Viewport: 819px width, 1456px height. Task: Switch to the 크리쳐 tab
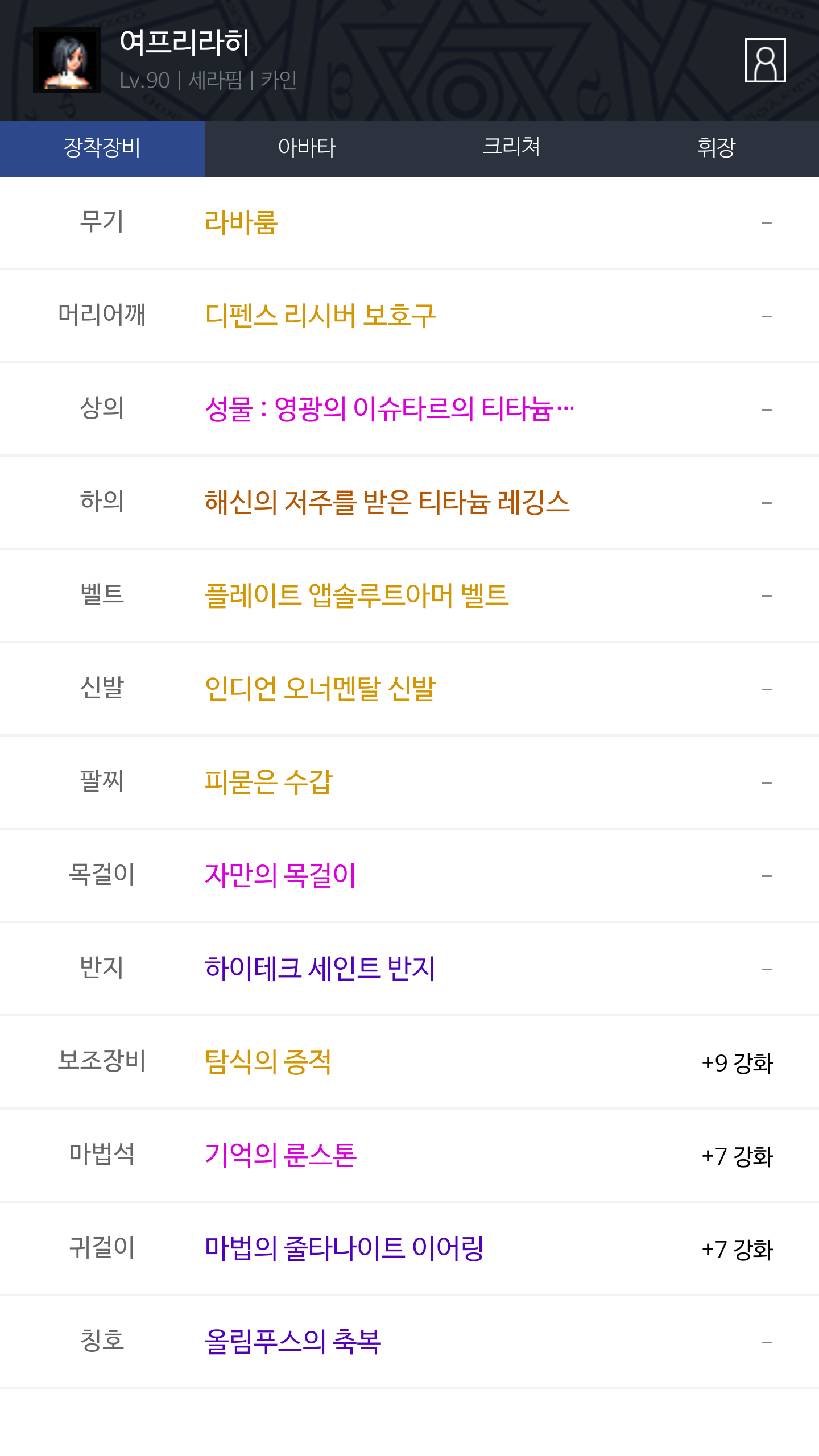[x=512, y=148]
